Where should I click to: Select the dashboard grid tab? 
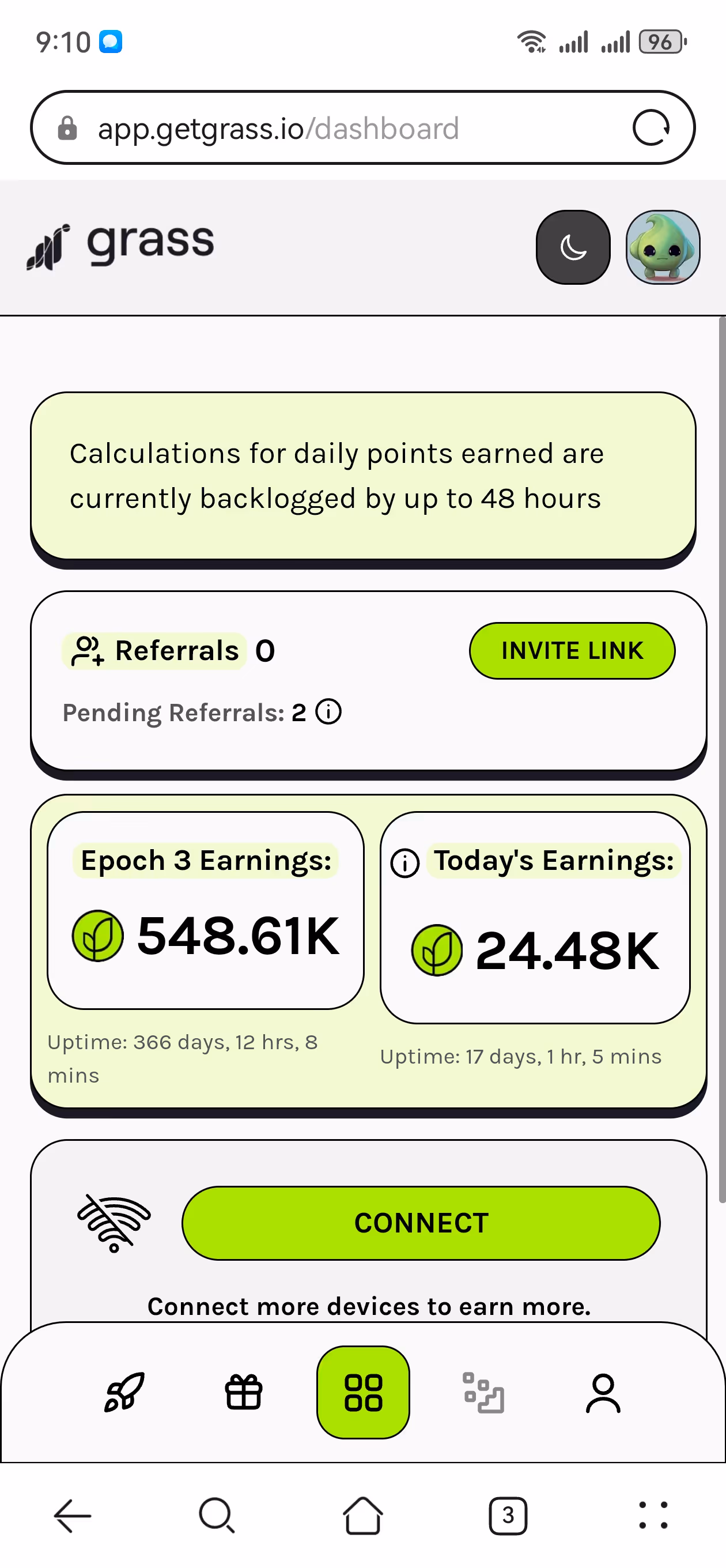point(364,1392)
